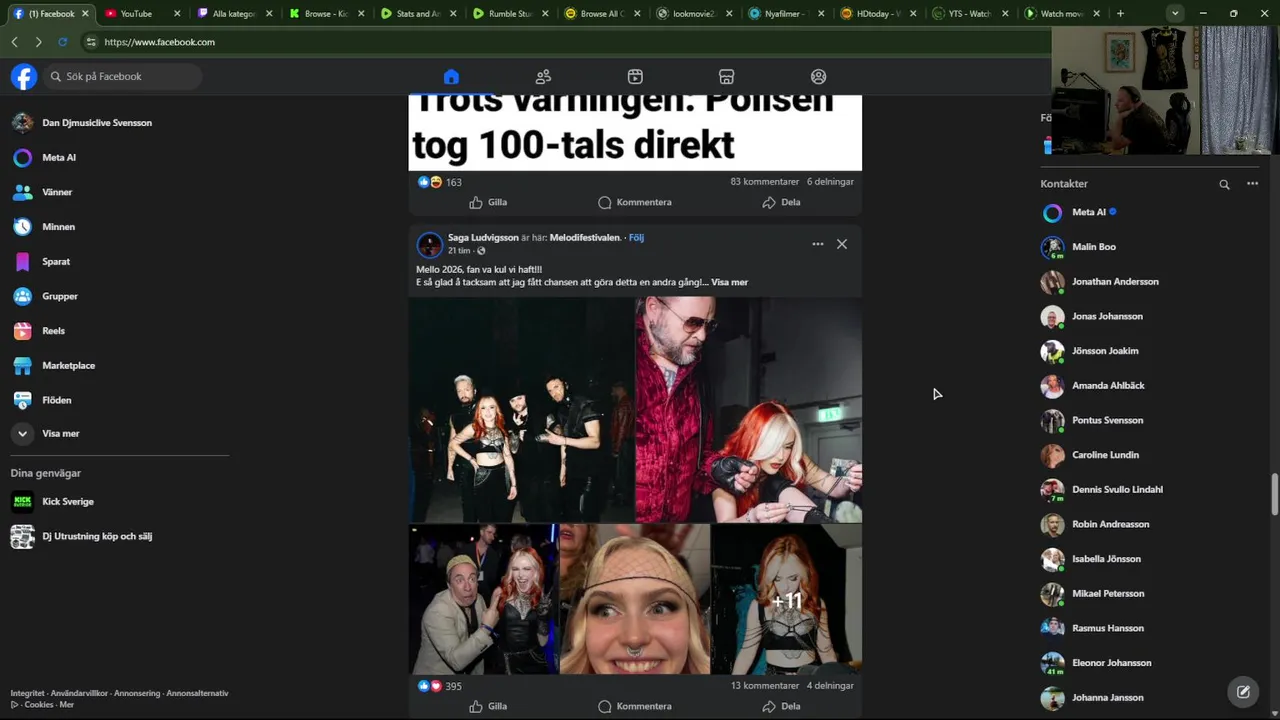Open Minnen in the left menu

(x=58, y=227)
